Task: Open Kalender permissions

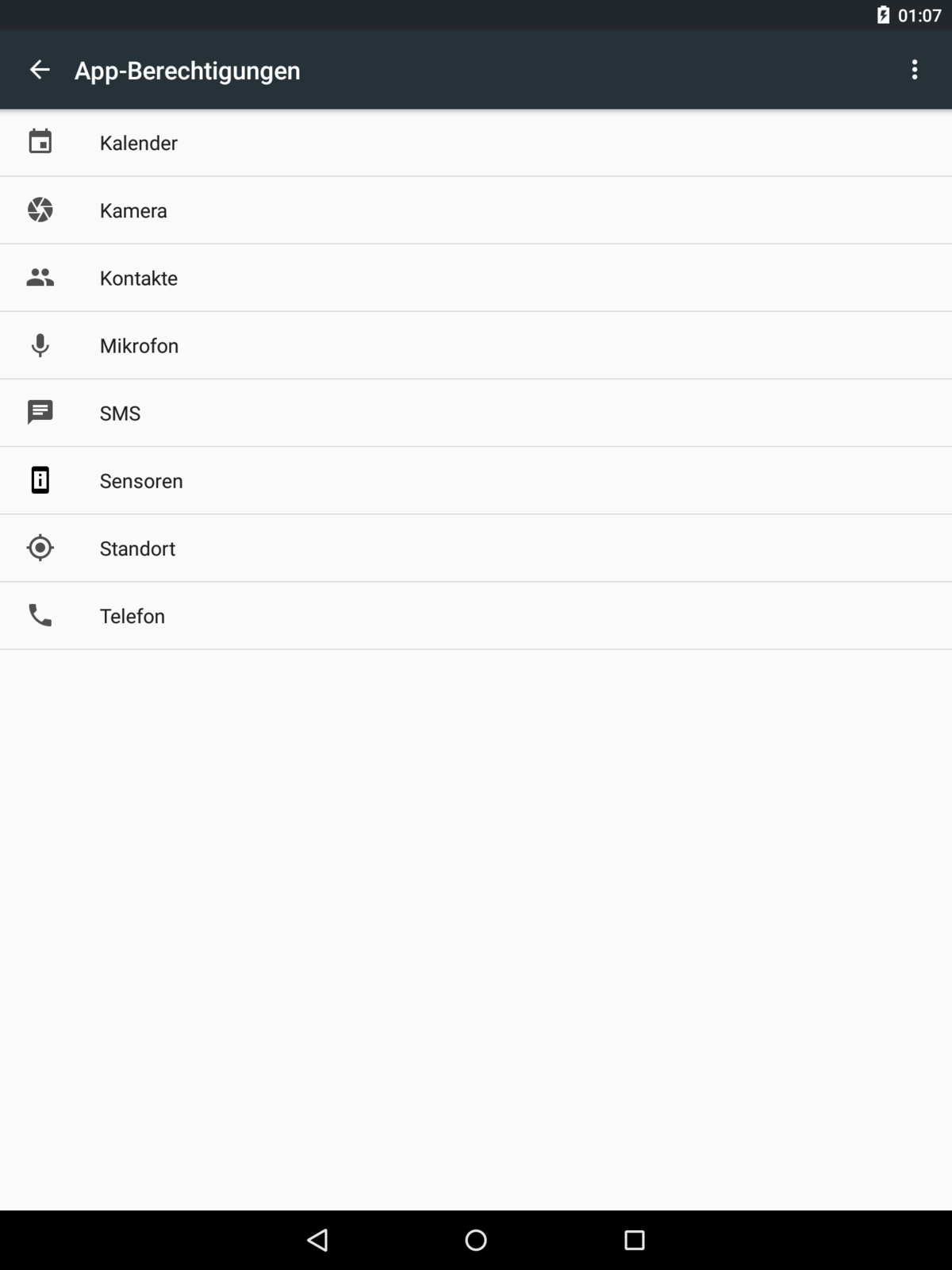Action: tap(139, 143)
